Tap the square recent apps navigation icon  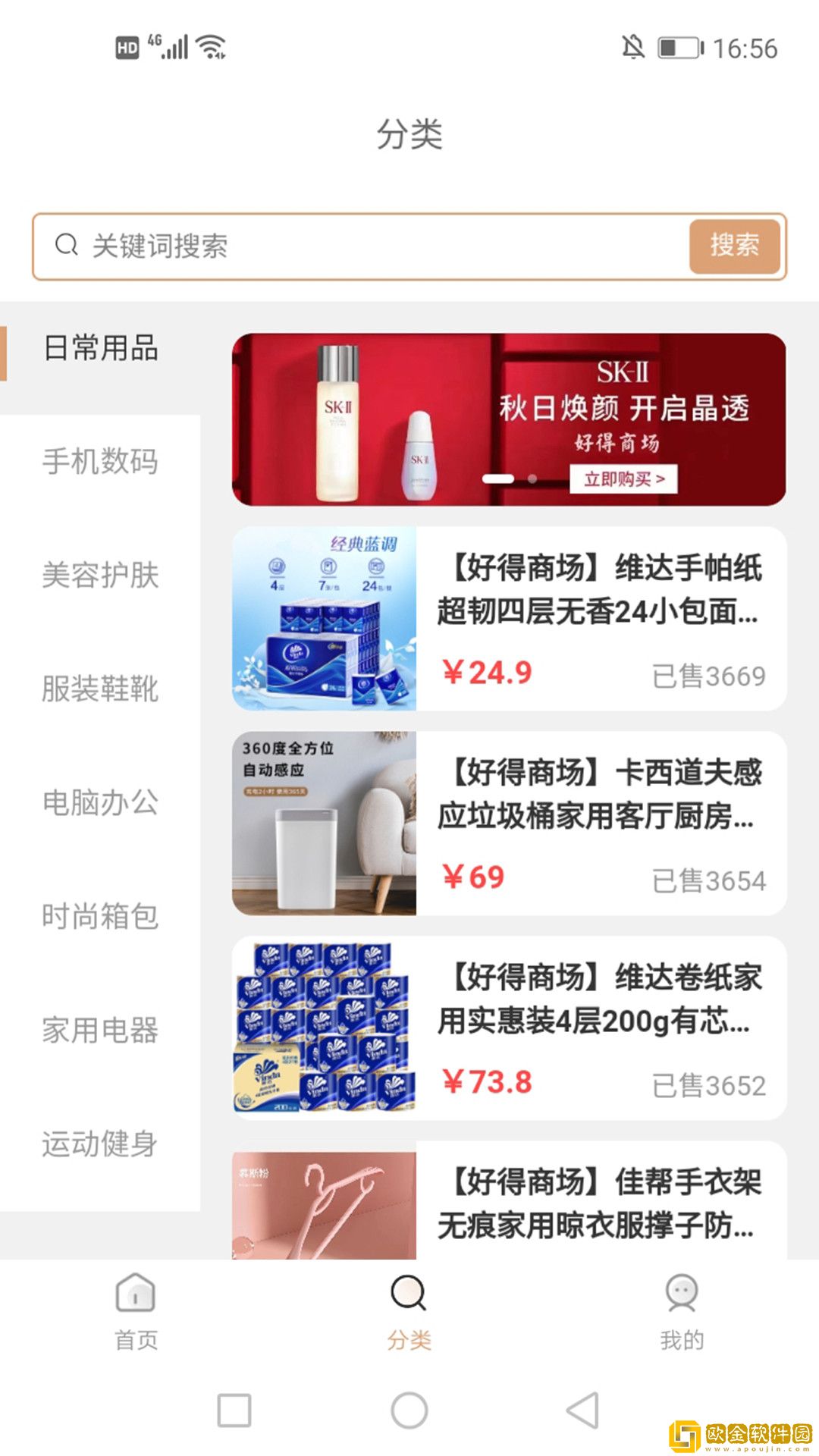(x=235, y=1408)
